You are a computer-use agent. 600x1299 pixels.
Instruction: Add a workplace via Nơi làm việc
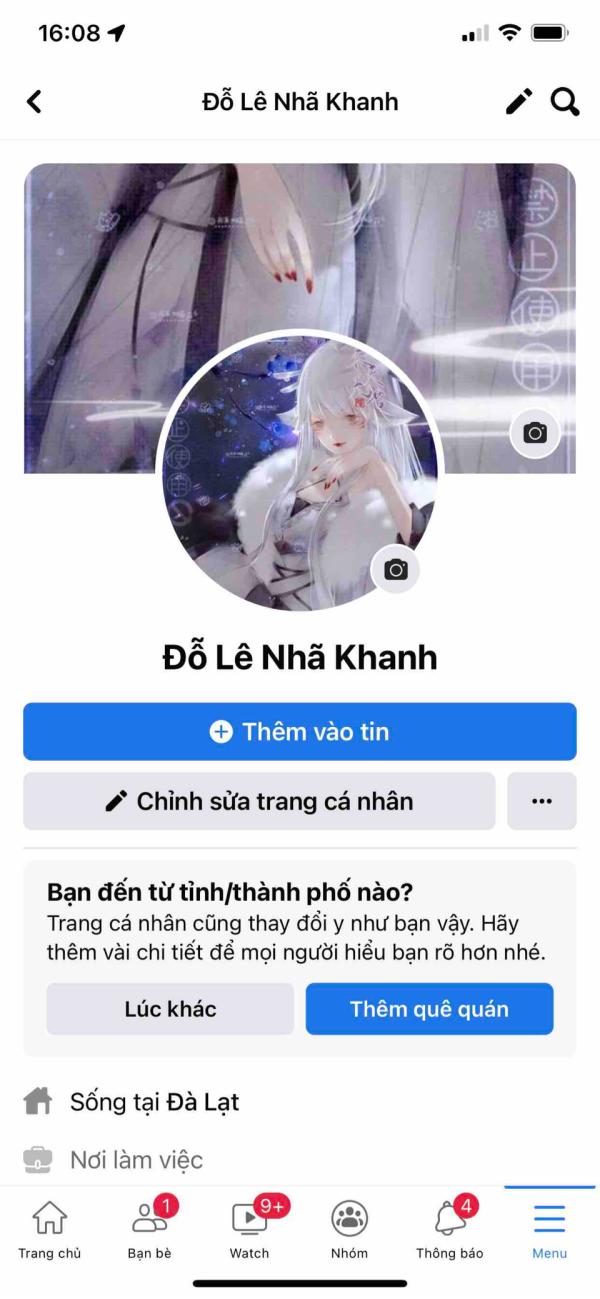[x=136, y=1160]
